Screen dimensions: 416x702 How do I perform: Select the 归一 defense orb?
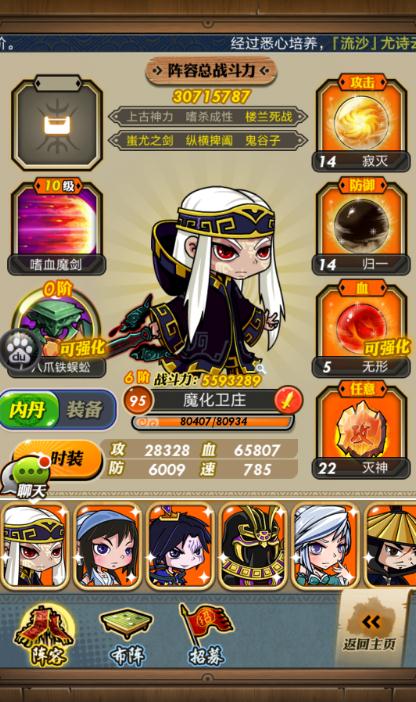click(361, 226)
